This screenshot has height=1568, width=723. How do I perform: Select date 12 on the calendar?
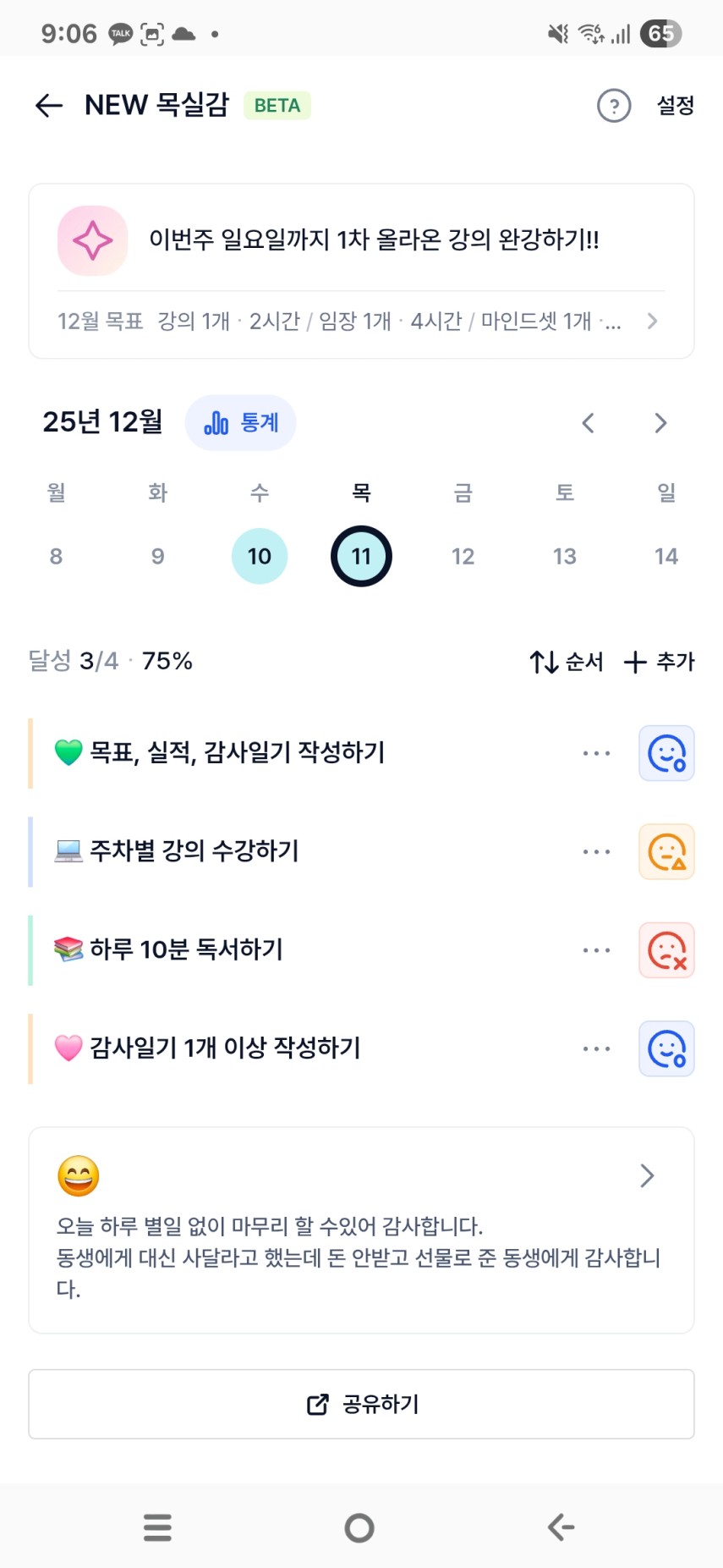tap(463, 556)
